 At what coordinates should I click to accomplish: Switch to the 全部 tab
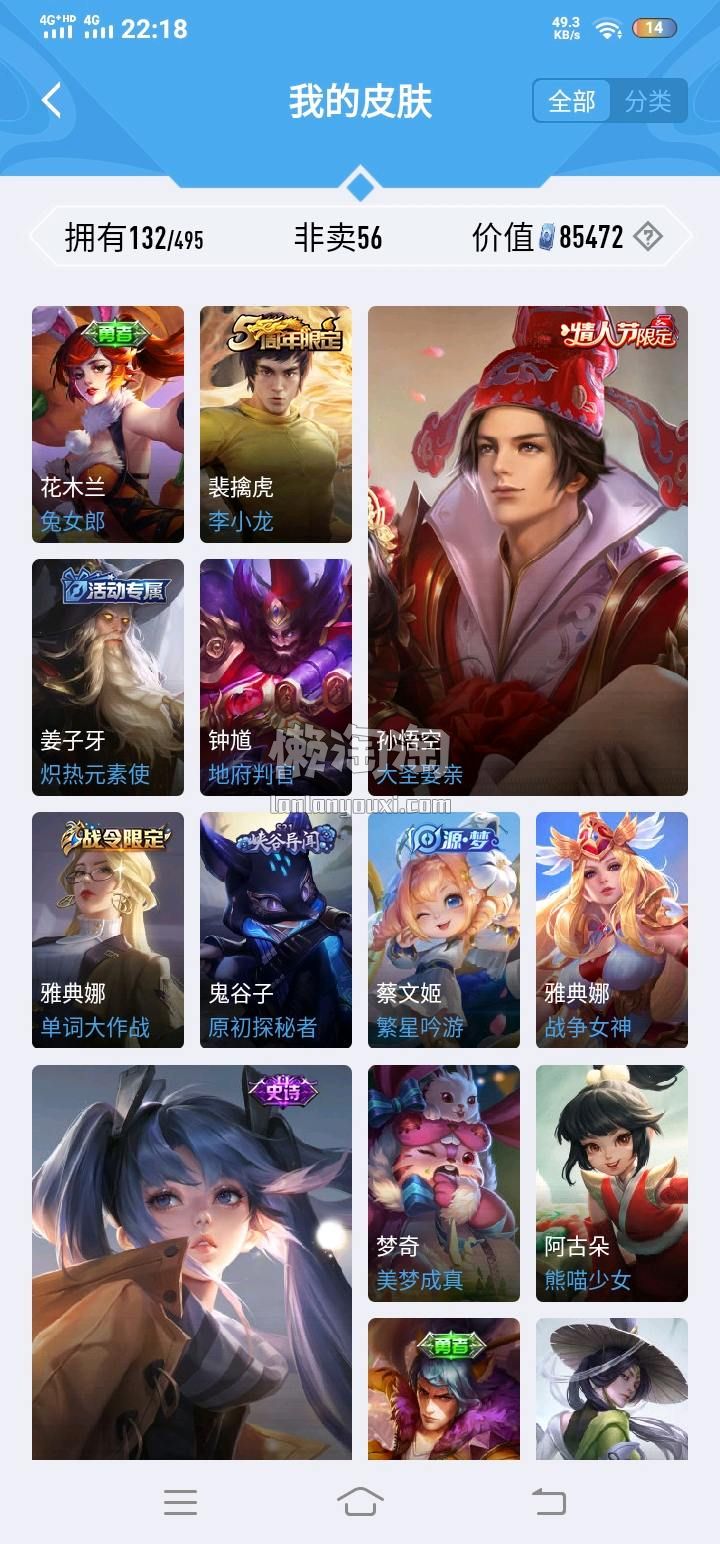pyautogui.click(x=572, y=101)
